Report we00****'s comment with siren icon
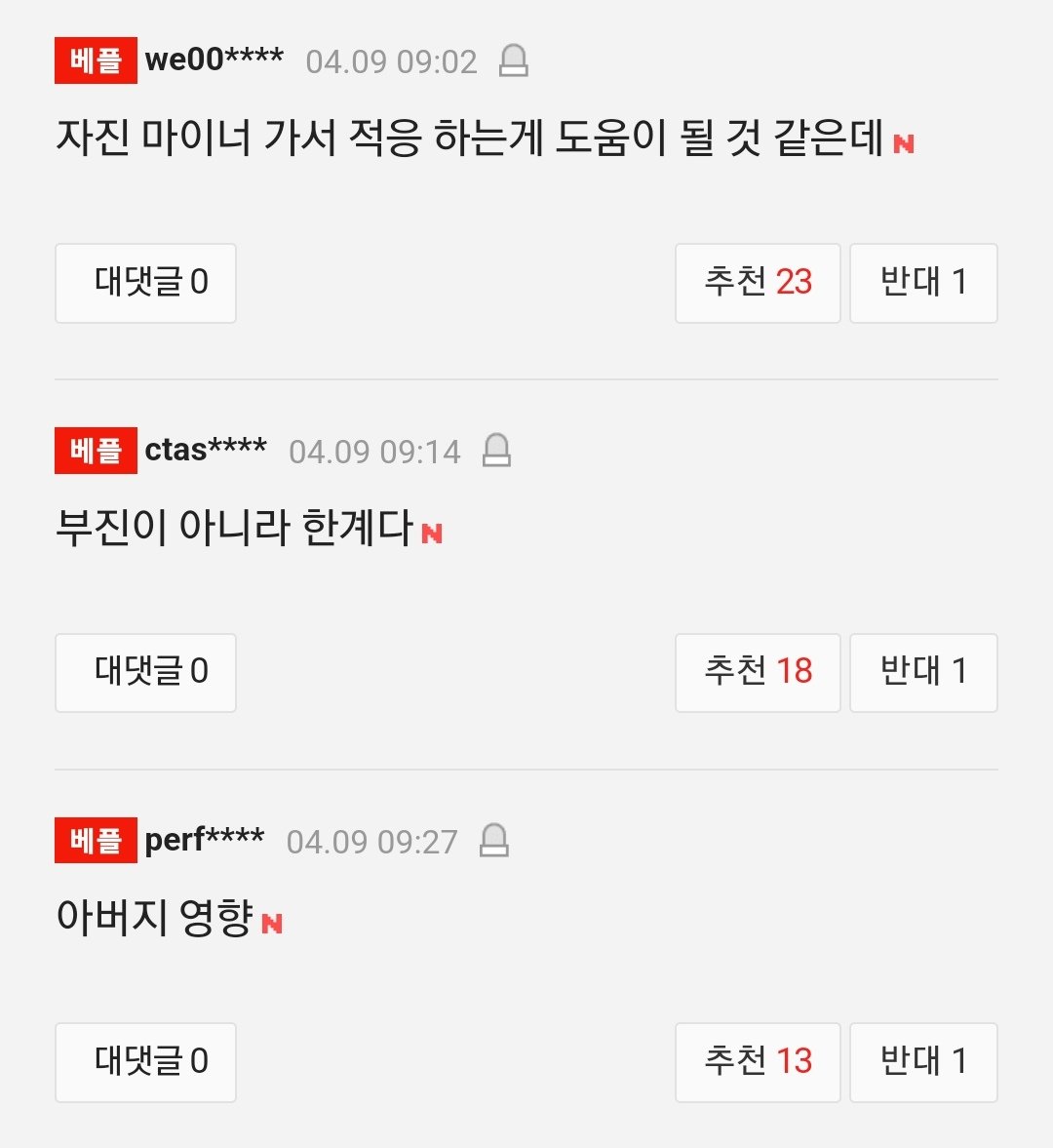1053x1148 pixels. (514, 61)
